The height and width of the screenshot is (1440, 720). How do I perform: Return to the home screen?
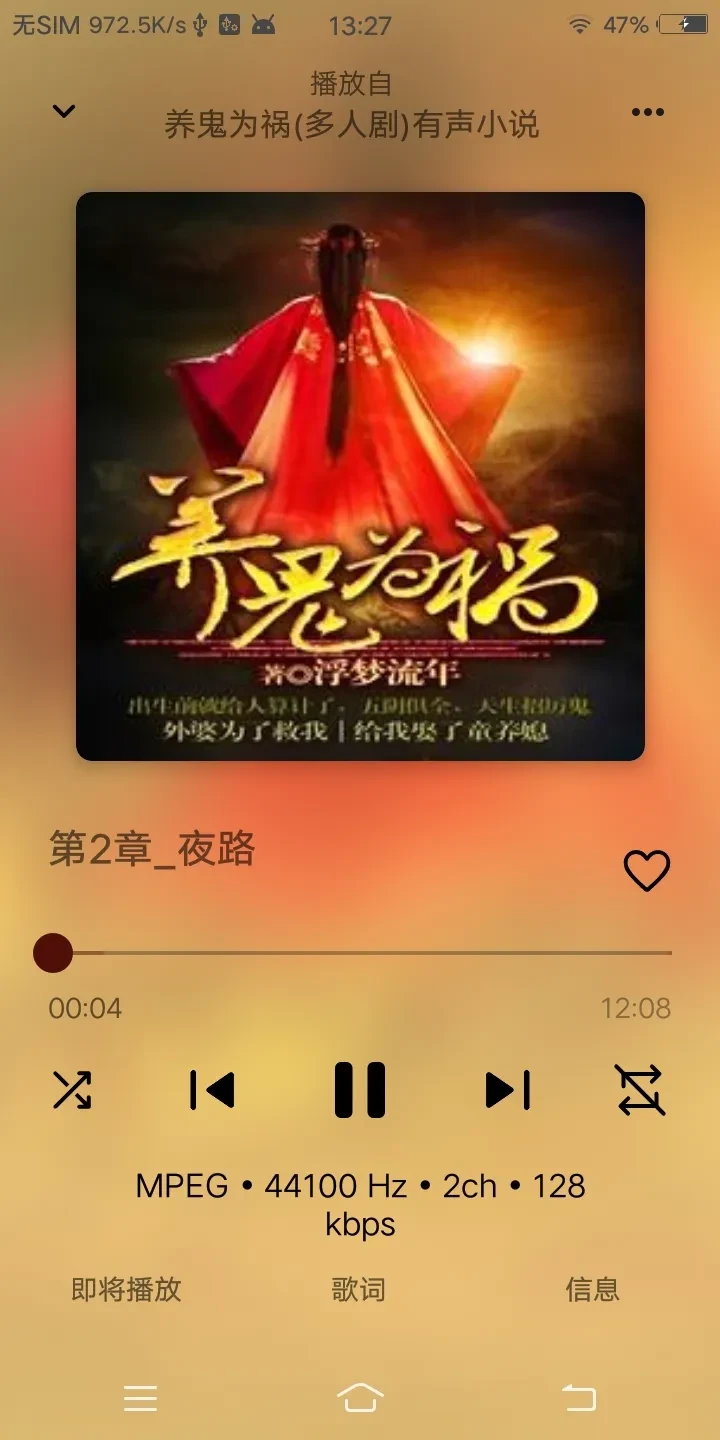360,1398
